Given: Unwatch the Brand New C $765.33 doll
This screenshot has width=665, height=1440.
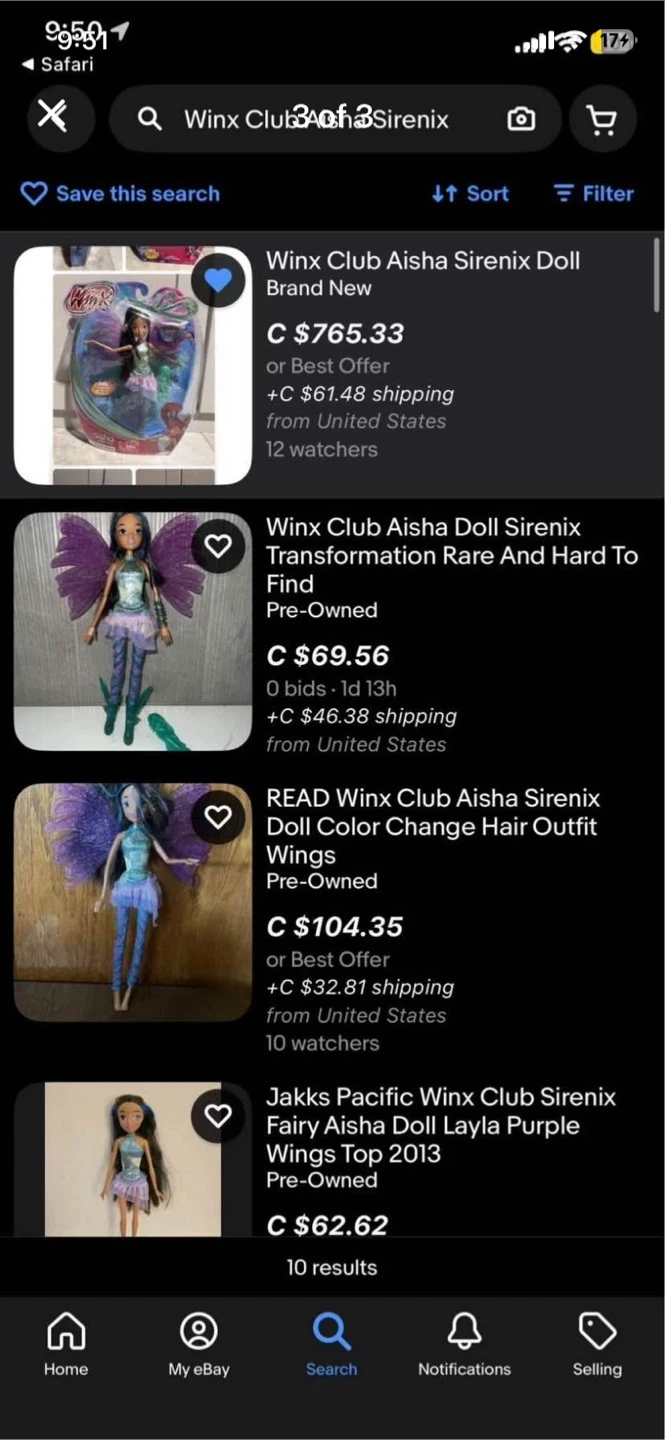Looking at the screenshot, I should coord(218,279).
